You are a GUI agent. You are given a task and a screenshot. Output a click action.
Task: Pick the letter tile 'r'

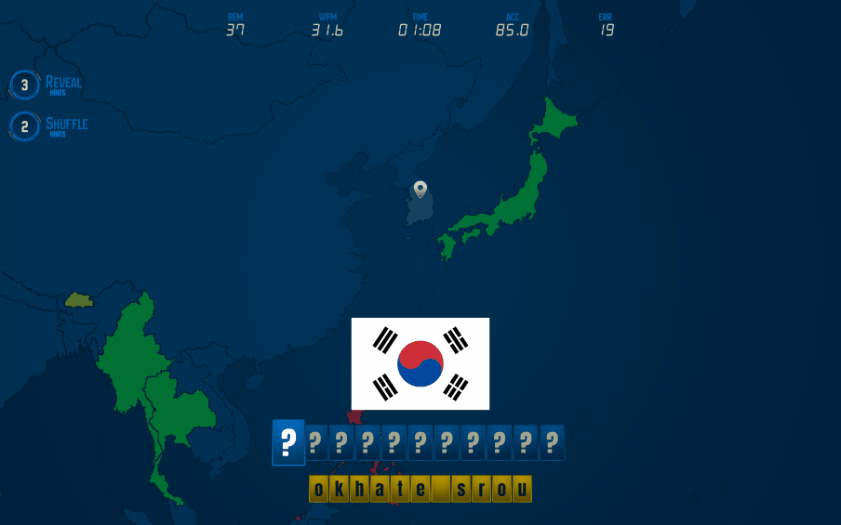pyautogui.click(x=480, y=490)
